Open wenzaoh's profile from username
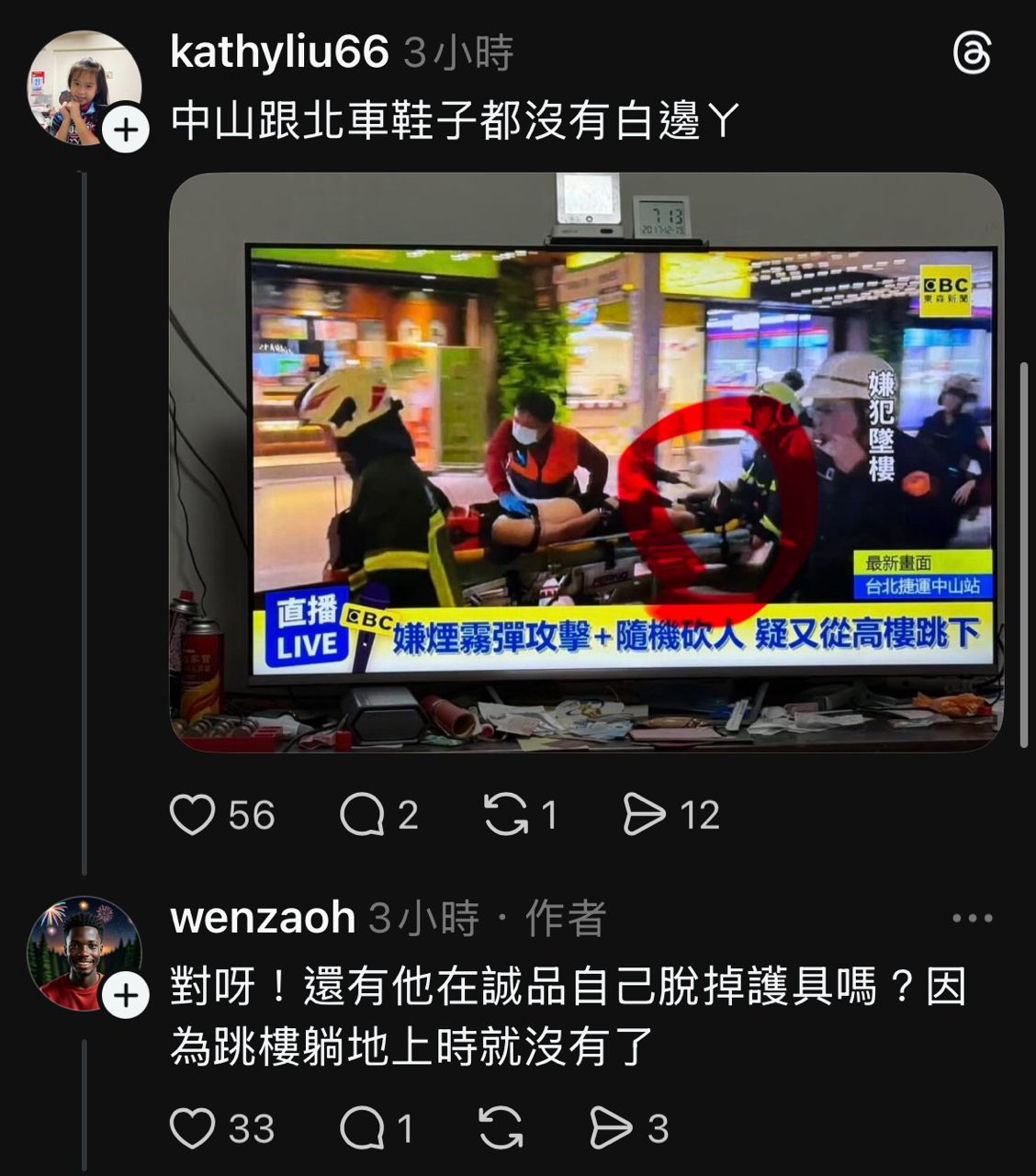The height and width of the screenshot is (1176, 1036). pos(263,918)
